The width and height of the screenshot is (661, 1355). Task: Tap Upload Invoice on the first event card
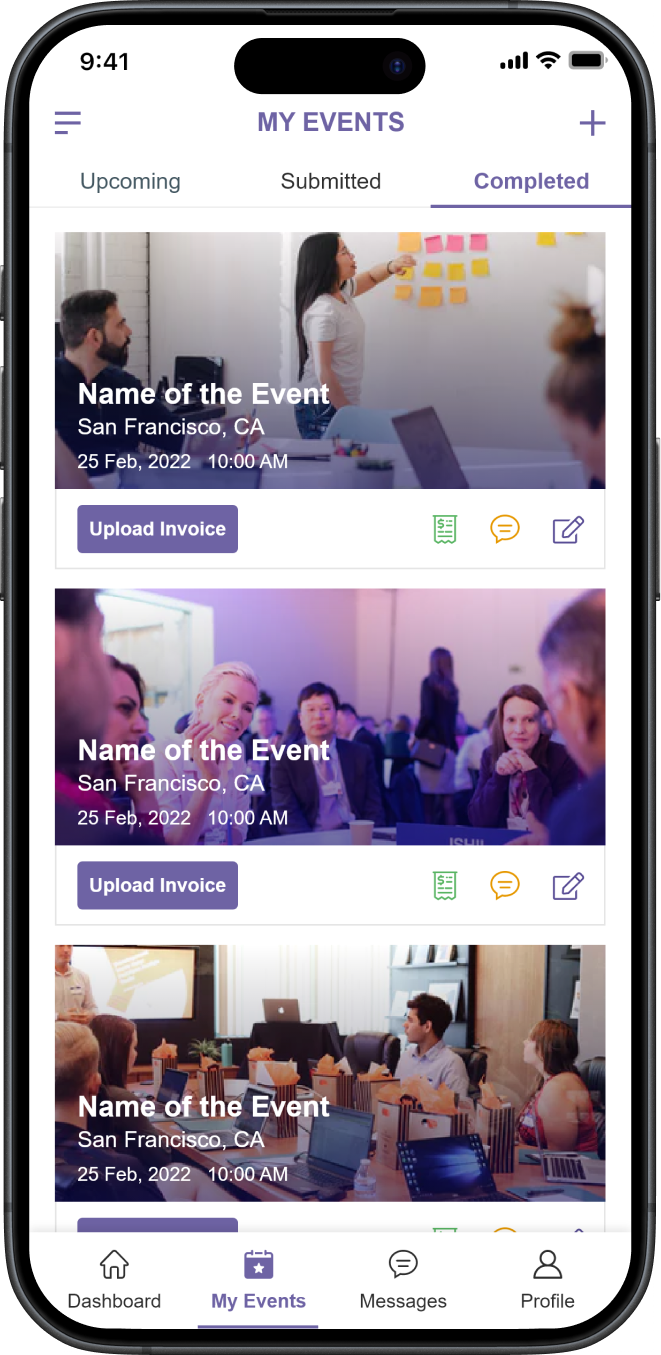pos(158,529)
